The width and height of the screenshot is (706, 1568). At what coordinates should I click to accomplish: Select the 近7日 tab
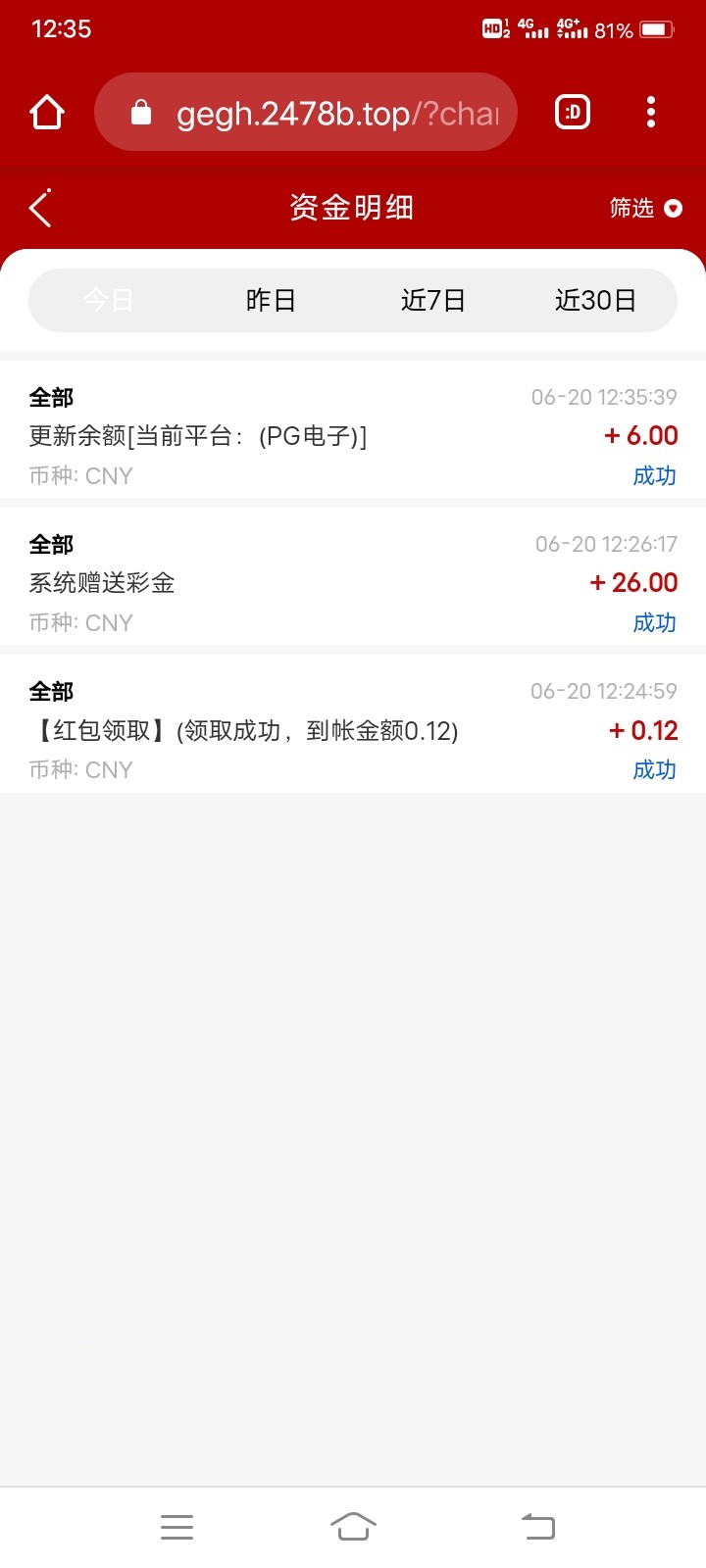click(x=432, y=300)
